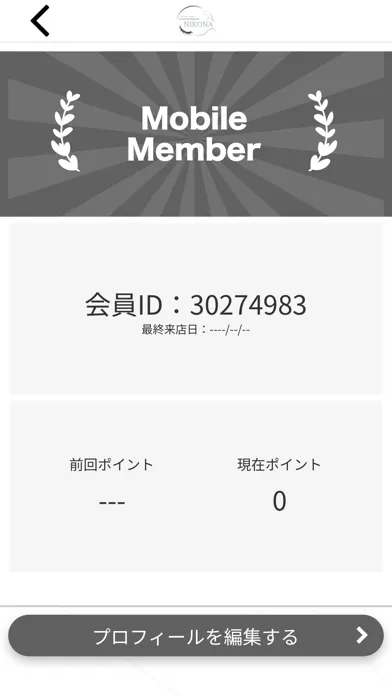This screenshot has height=696, width=392.
Task: Go back with the top-left arrow
Action: 40,21
